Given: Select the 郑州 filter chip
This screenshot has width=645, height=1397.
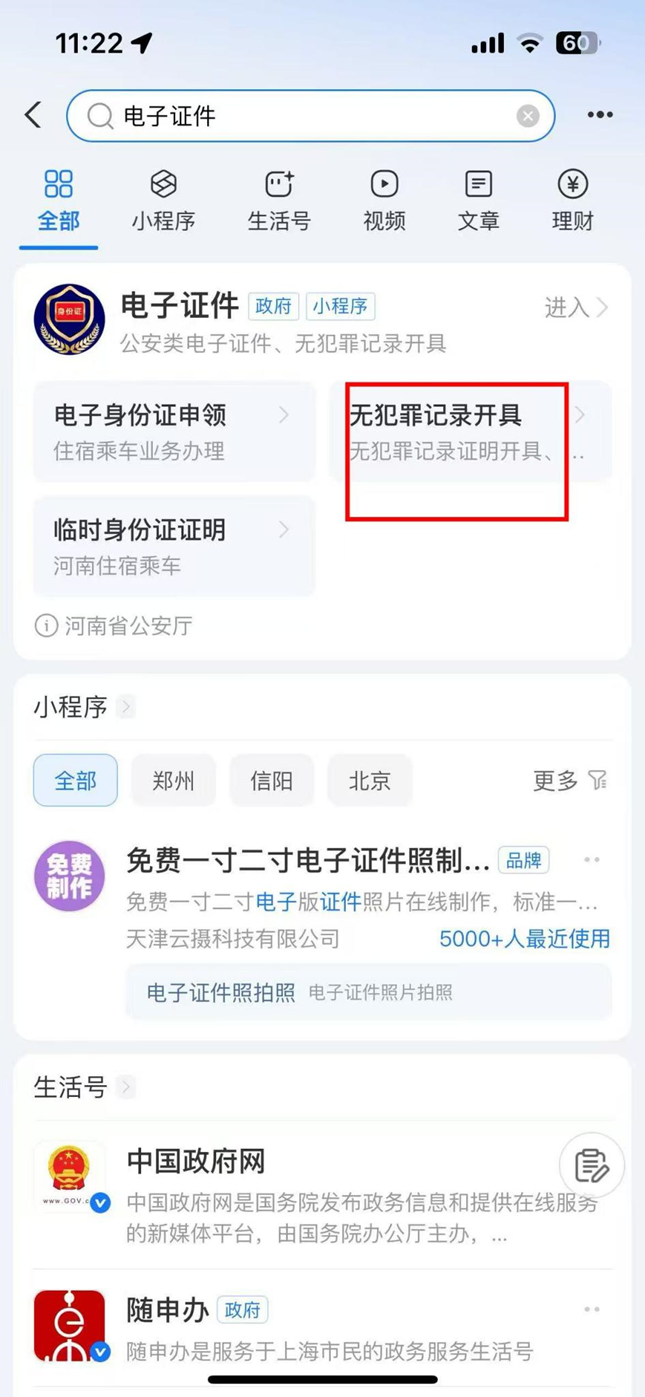Looking at the screenshot, I should pos(173,780).
